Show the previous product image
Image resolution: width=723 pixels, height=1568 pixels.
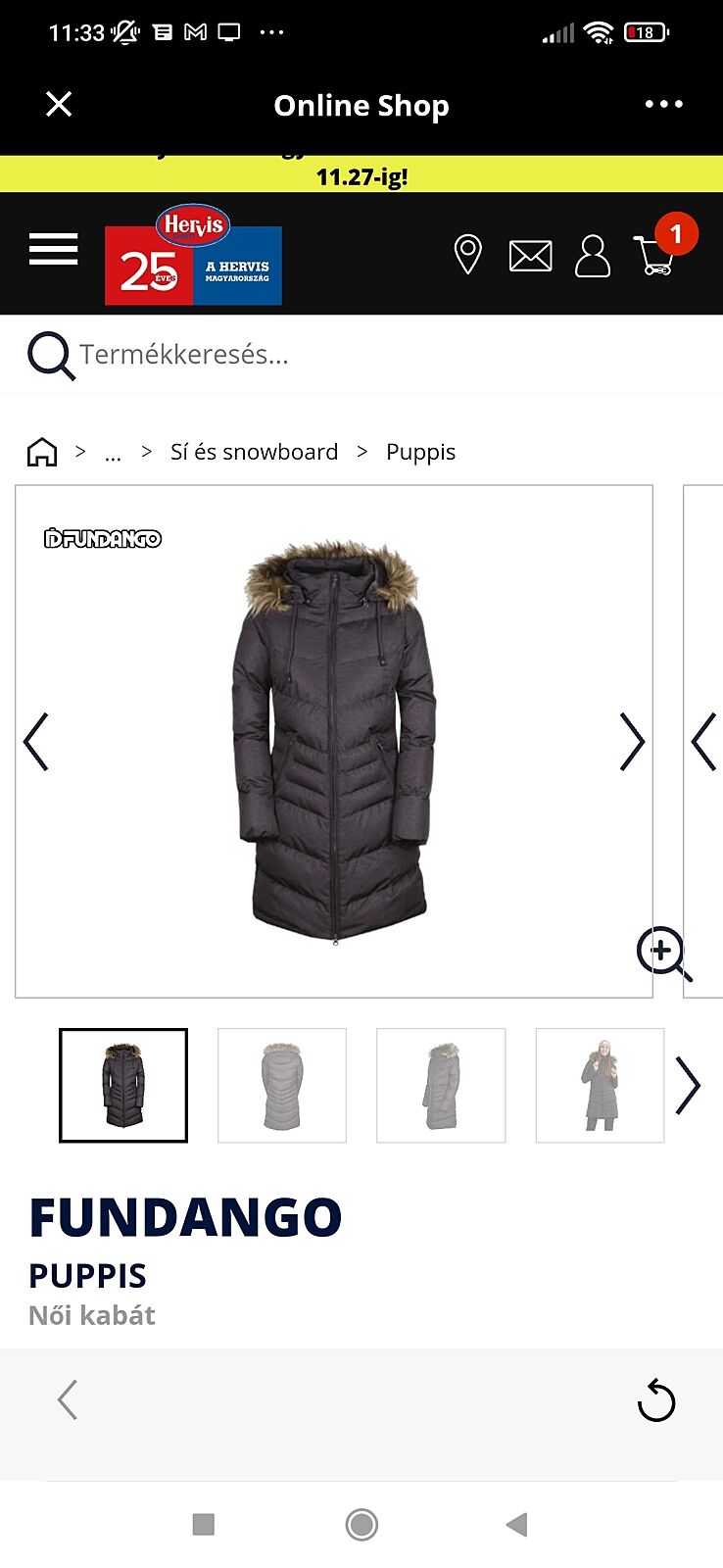[36, 741]
